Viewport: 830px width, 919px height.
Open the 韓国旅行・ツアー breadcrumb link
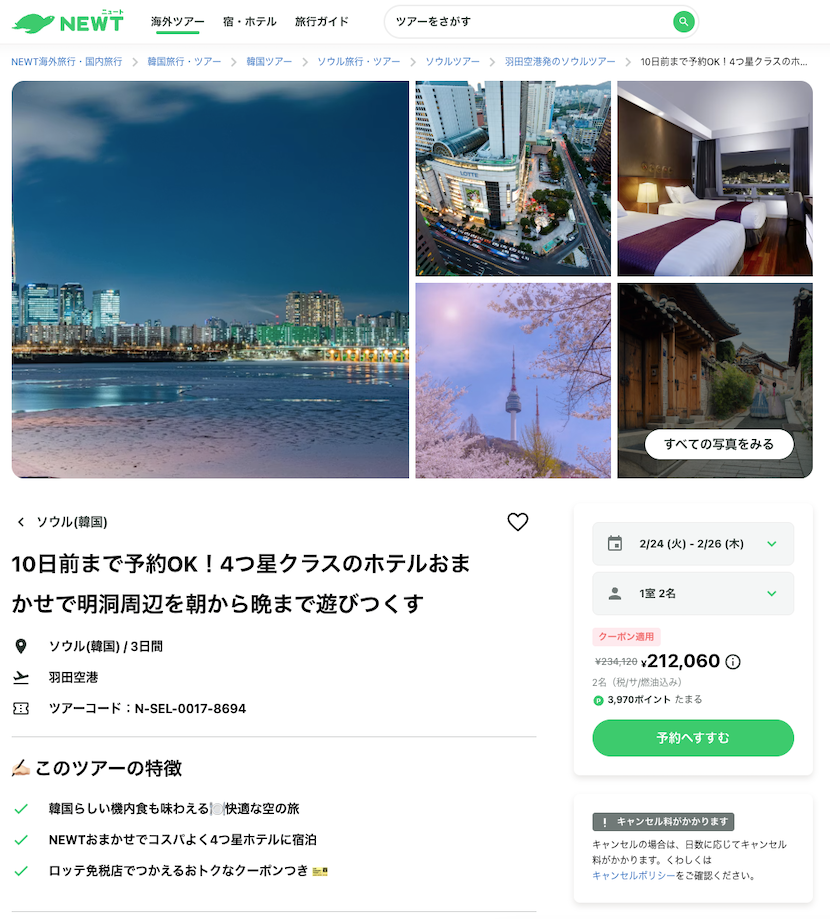(x=184, y=62)
